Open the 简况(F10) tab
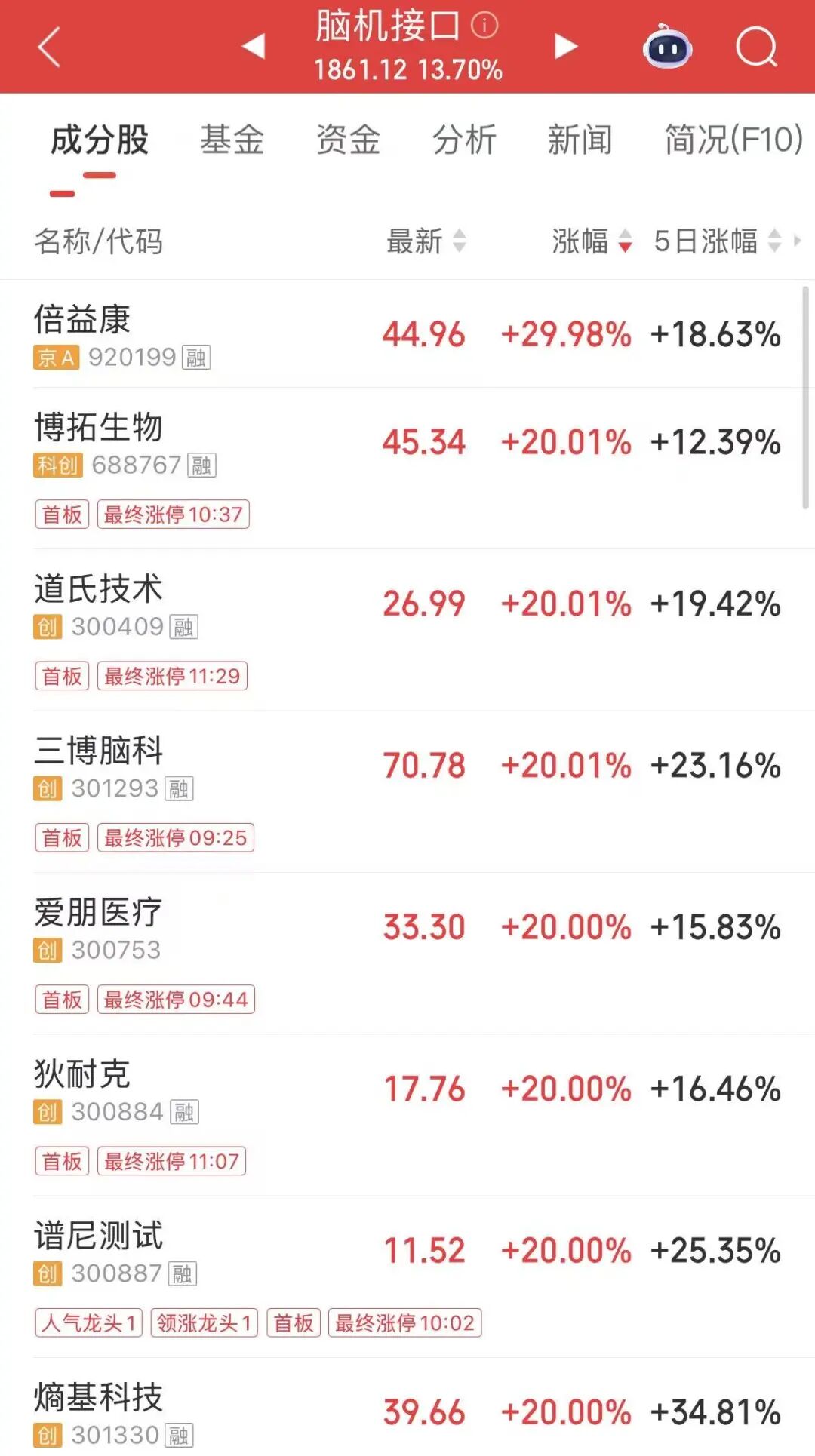Viewport: 815px width, 1456px height. [733, 140]
